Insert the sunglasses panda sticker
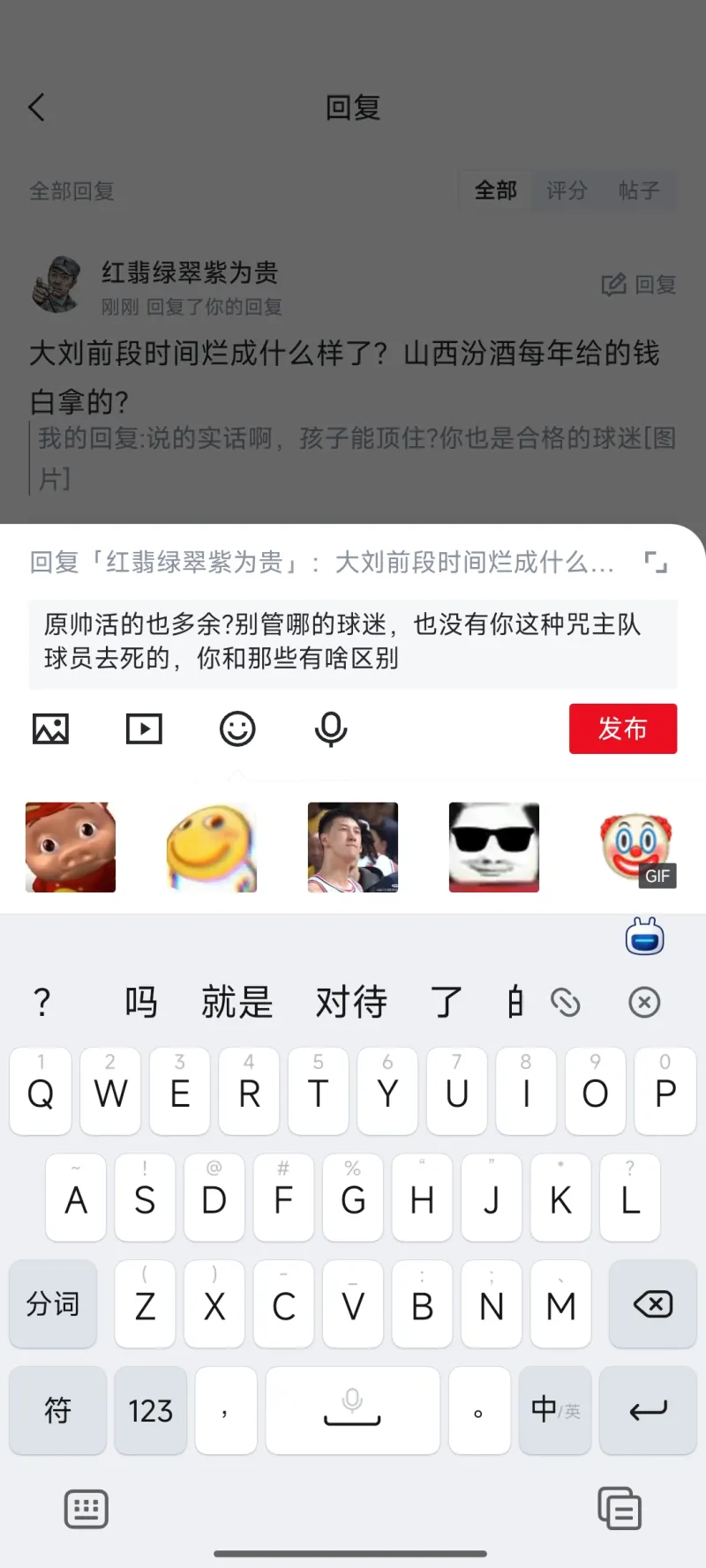Image resolution: width=706 pixels, height=1568 pixels. [x=494, y=847]
